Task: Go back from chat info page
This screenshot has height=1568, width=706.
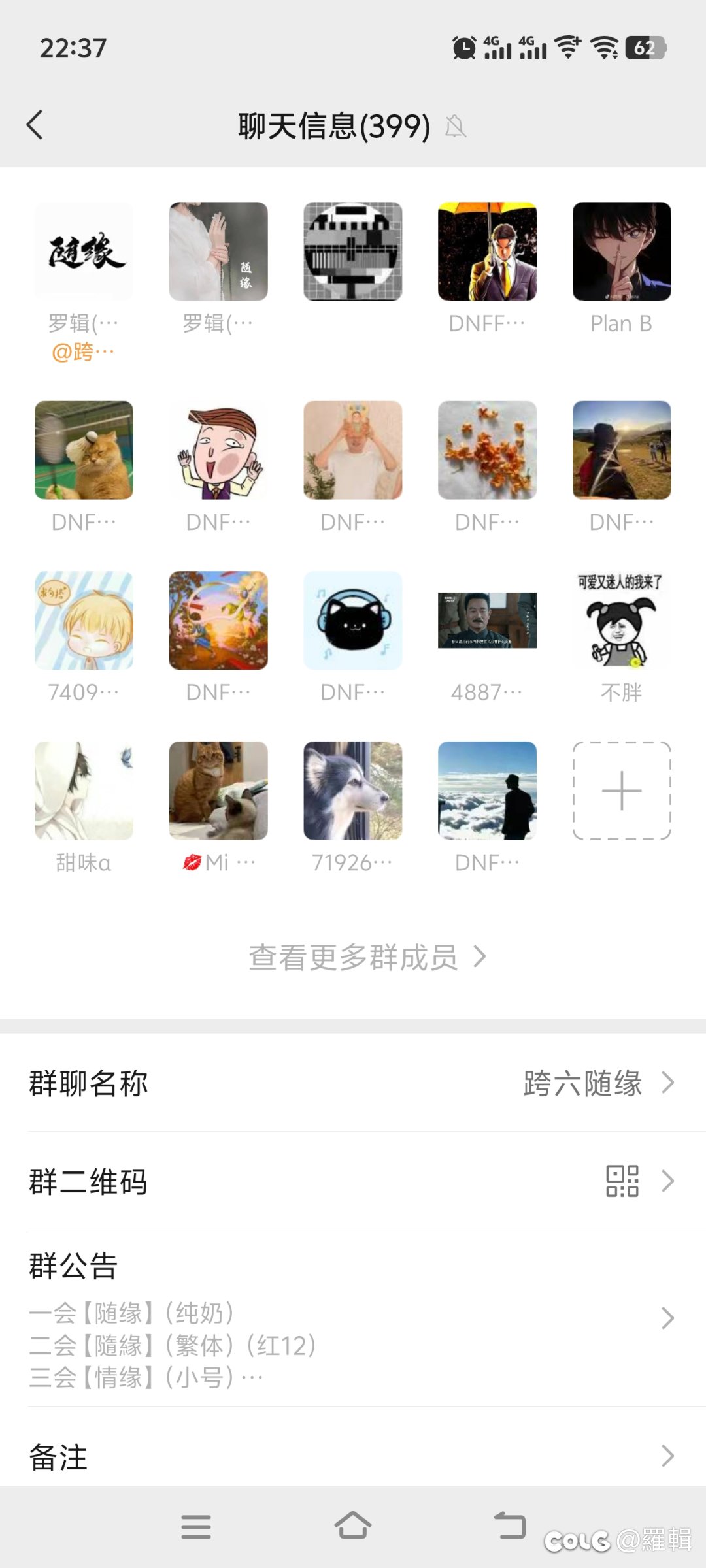Action: (35, 125)
